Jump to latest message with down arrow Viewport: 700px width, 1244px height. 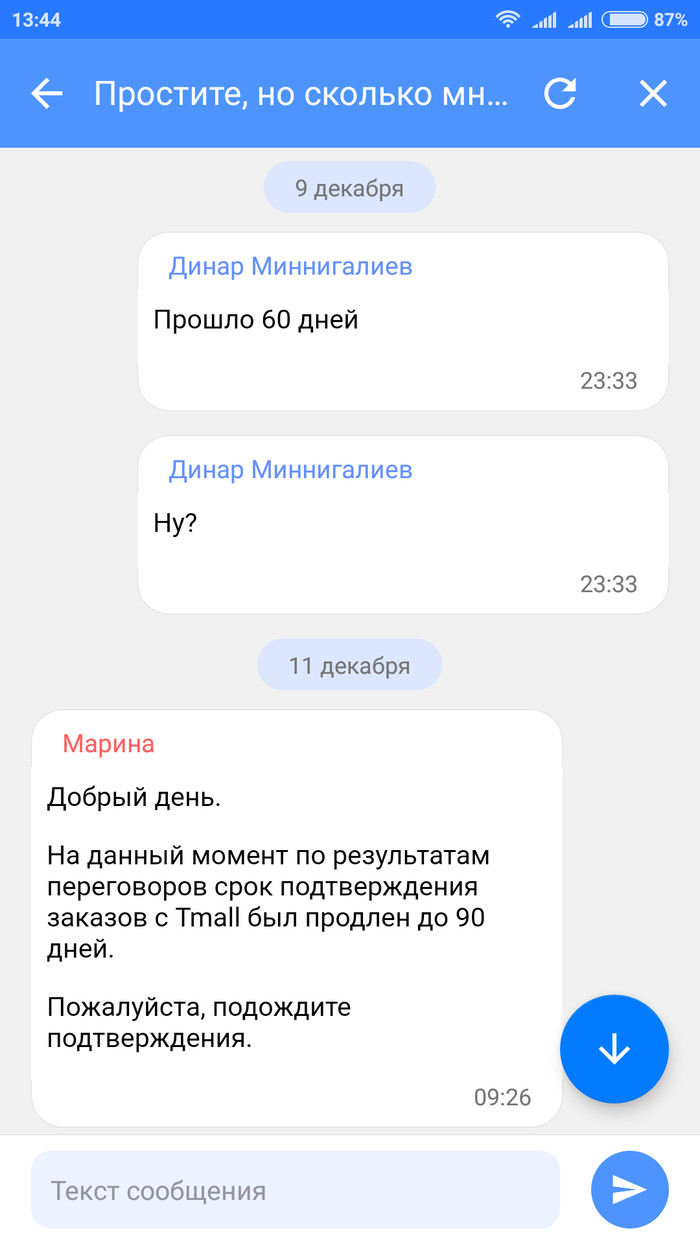[x=613, y=1049]
